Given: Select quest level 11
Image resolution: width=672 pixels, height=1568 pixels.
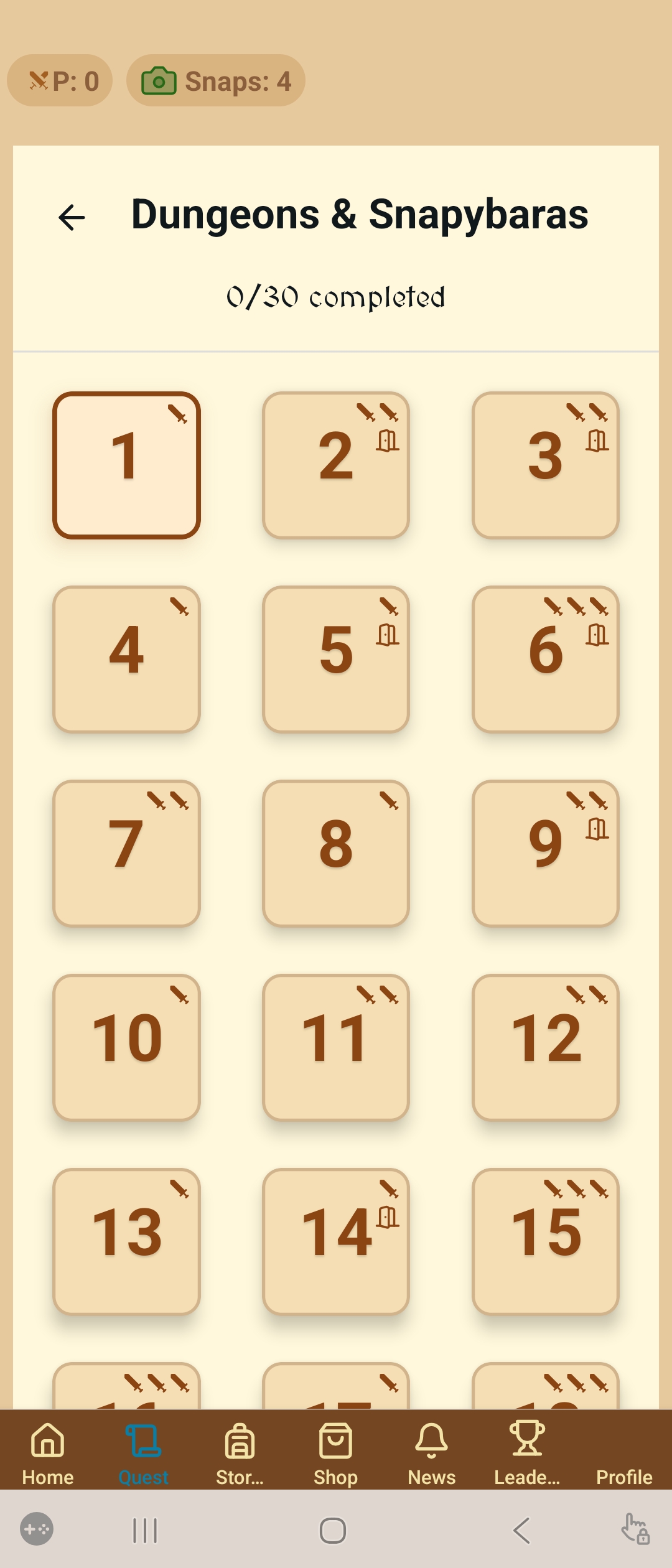Looking at the screenshot, I should click(335, 1048).
